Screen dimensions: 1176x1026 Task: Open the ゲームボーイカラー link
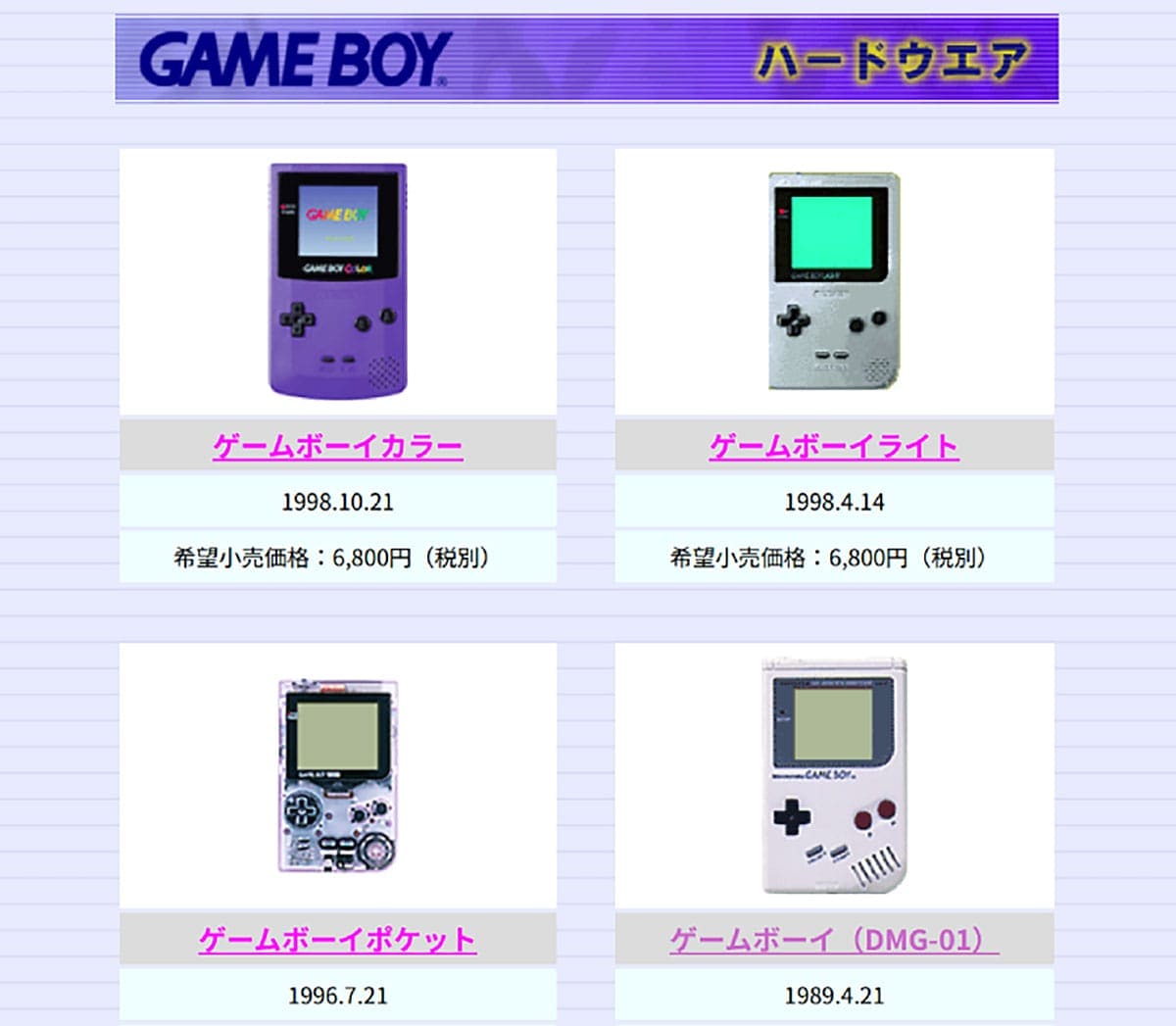click(337, 447)
